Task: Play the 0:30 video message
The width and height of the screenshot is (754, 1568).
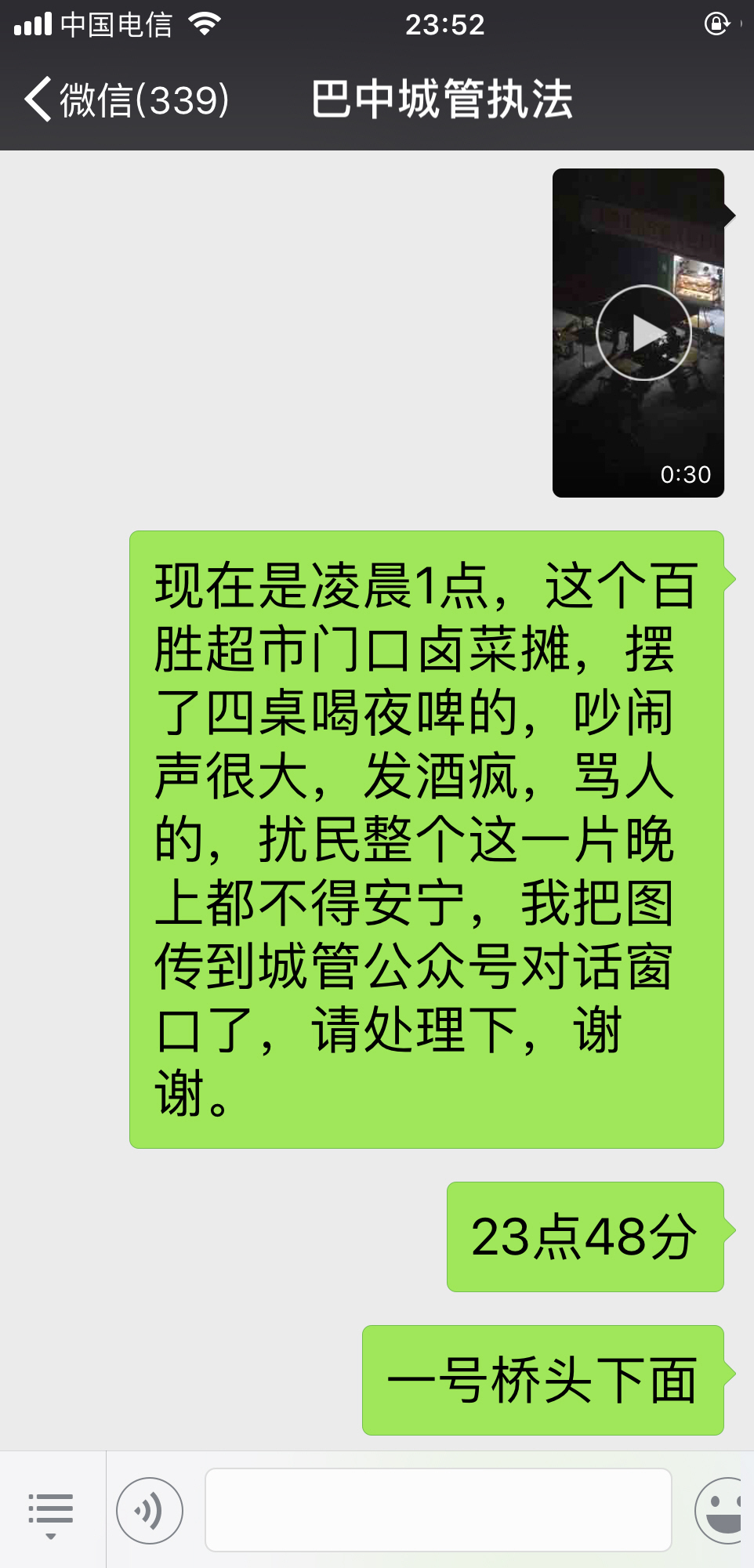Action: [x=643, y=333]
